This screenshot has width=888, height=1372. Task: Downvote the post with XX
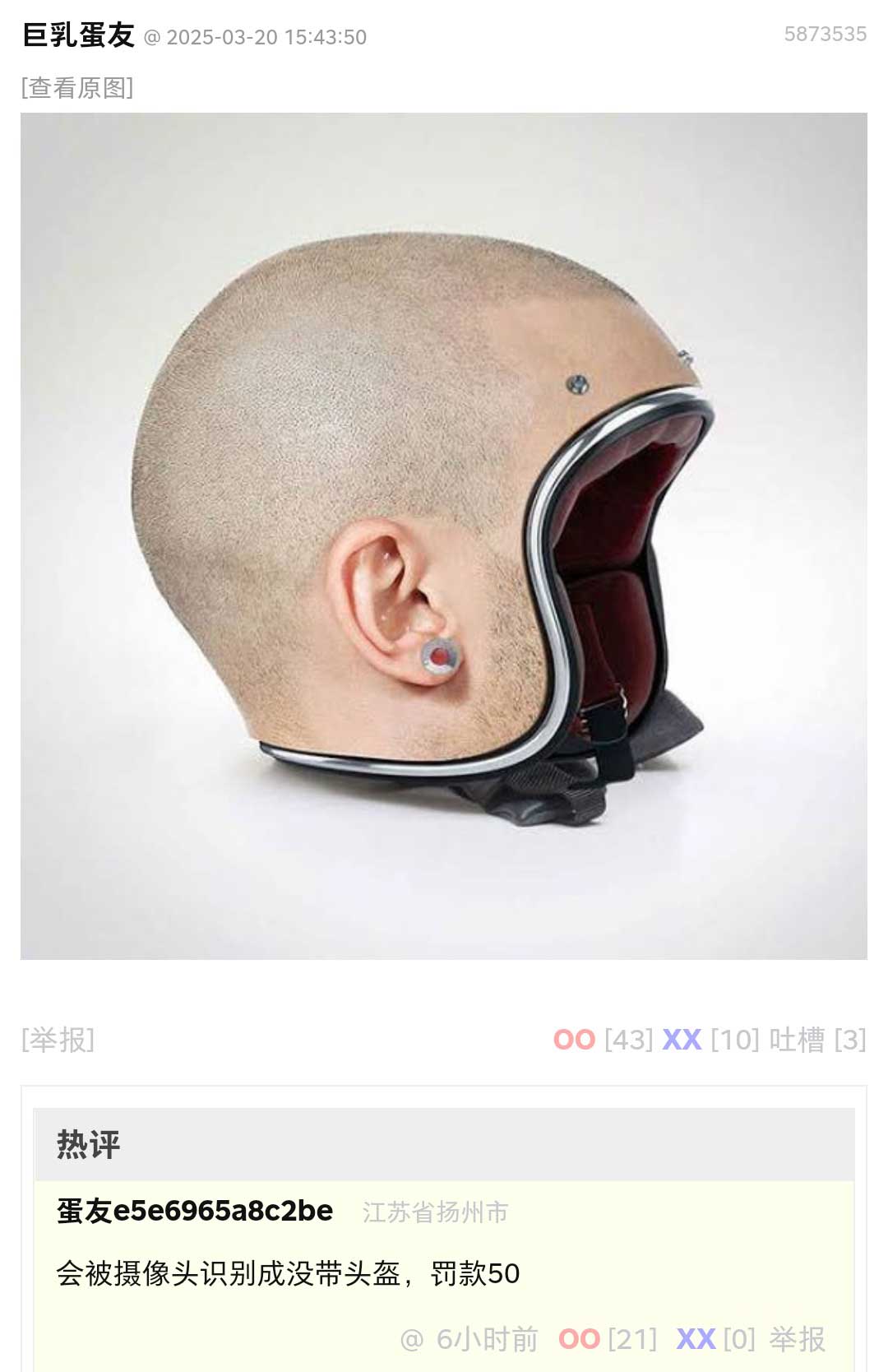click(x=682, y=1040)
